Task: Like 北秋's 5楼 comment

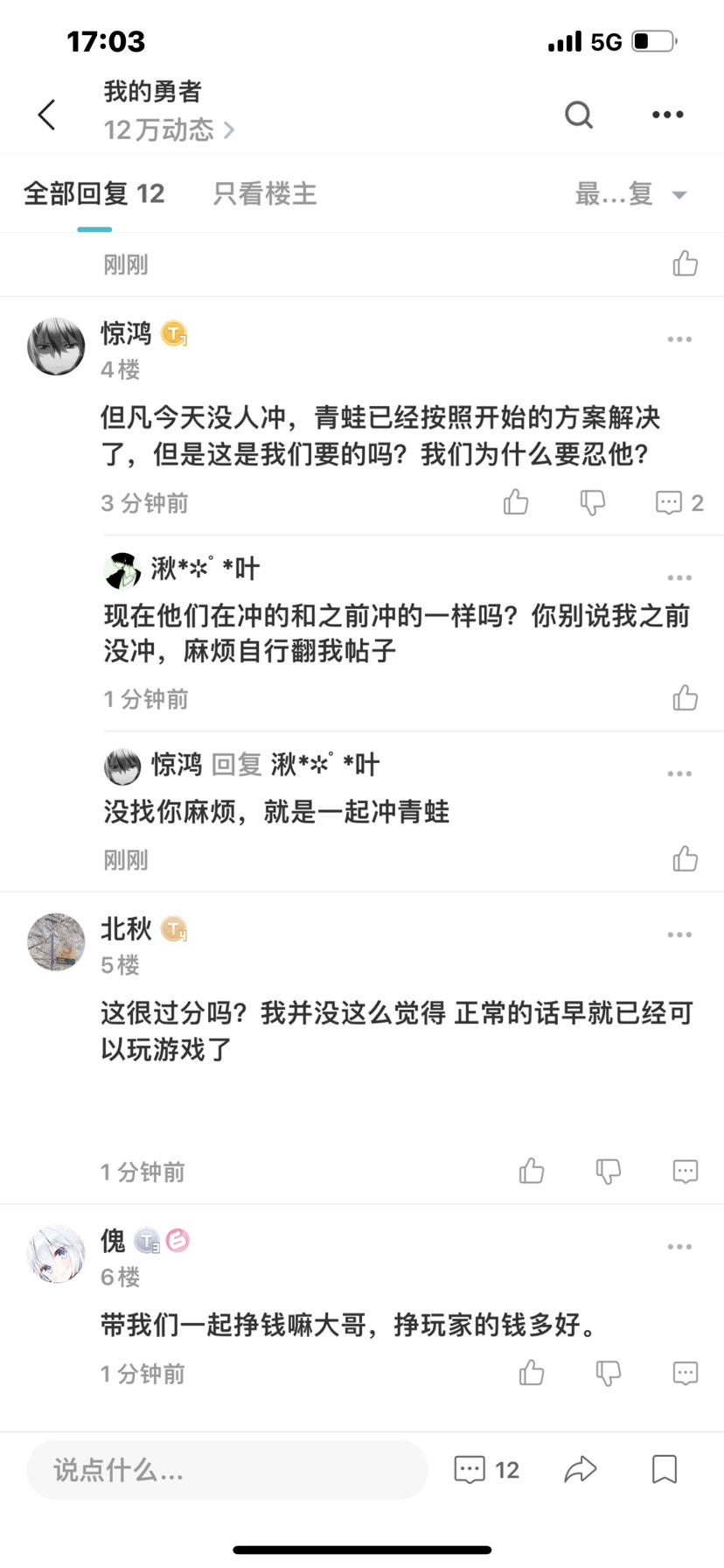Action: pos(532,1171)
